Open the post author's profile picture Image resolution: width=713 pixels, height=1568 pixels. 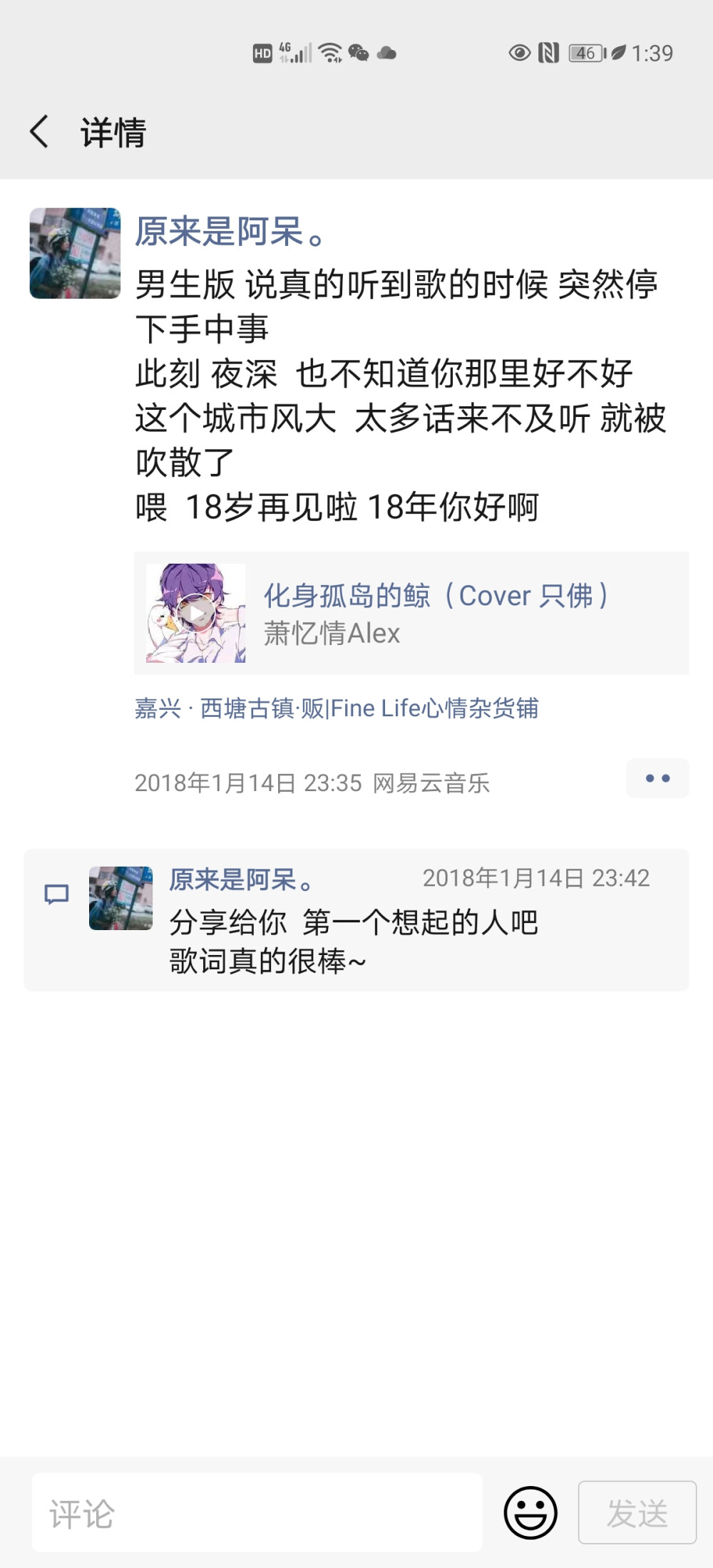[75, 253]
